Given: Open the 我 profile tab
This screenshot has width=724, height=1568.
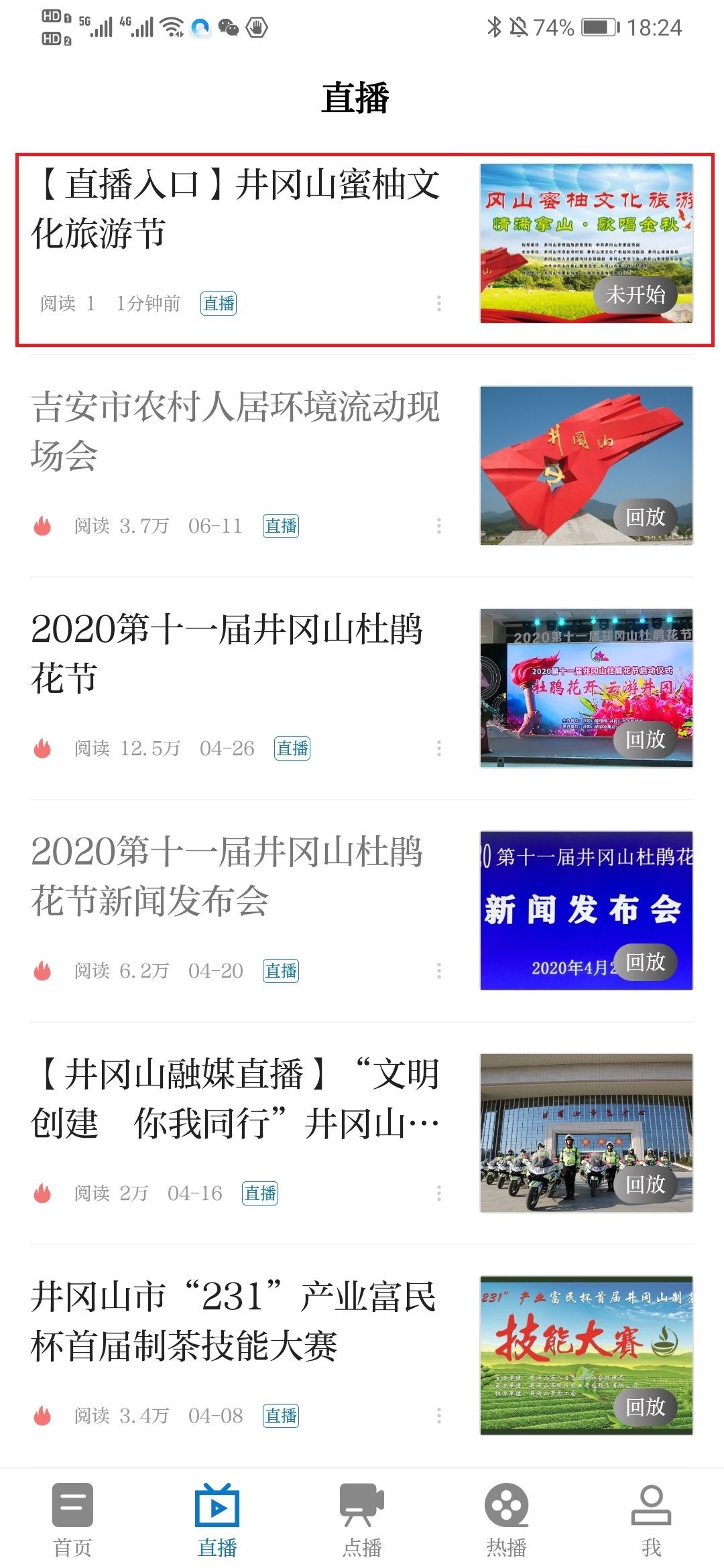Looking at the screenshot, I should [x=652, y=1520].
